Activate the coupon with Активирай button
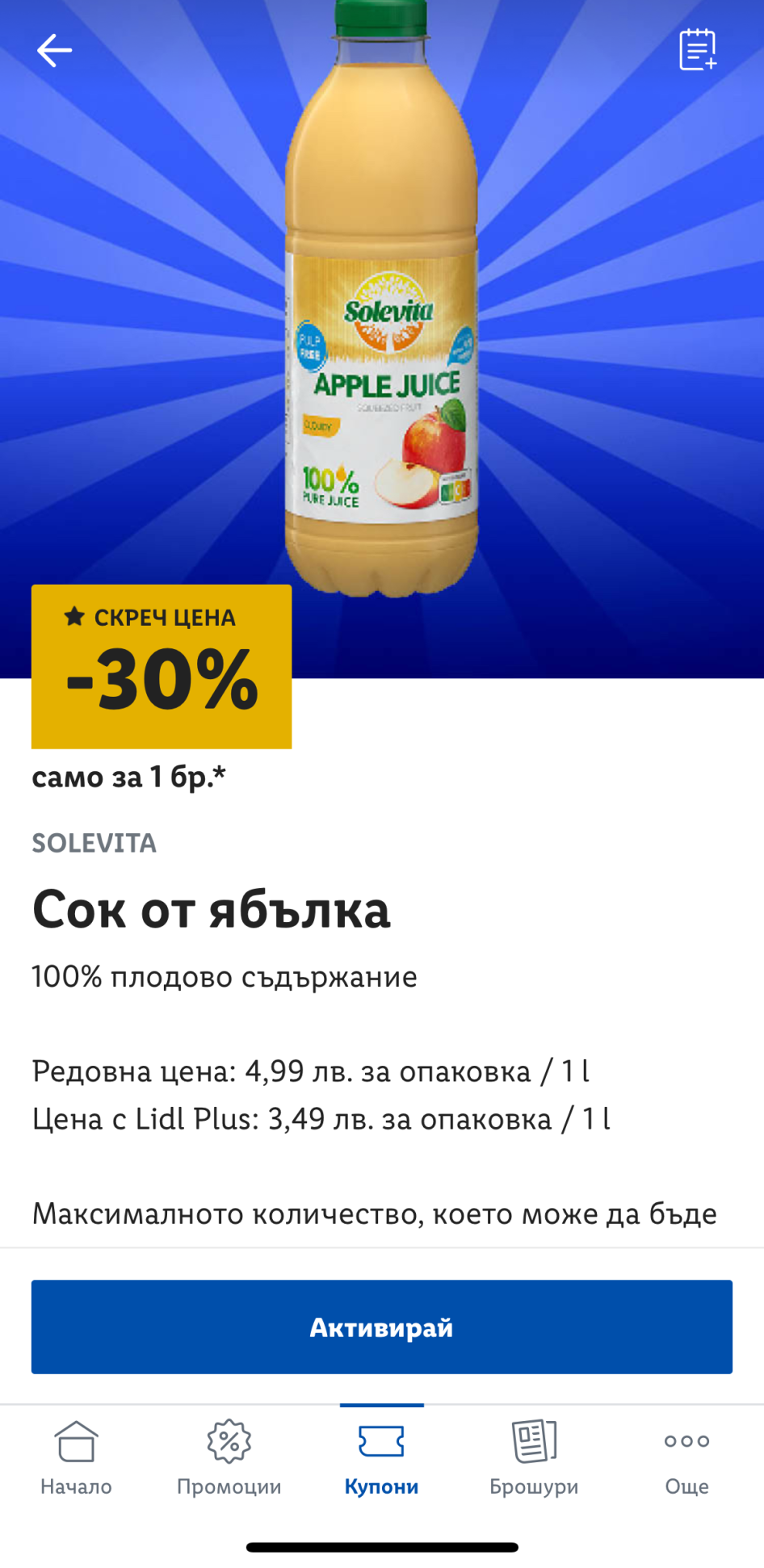This screenshot has height=1568, width=764. click(x=382, y=1327)
